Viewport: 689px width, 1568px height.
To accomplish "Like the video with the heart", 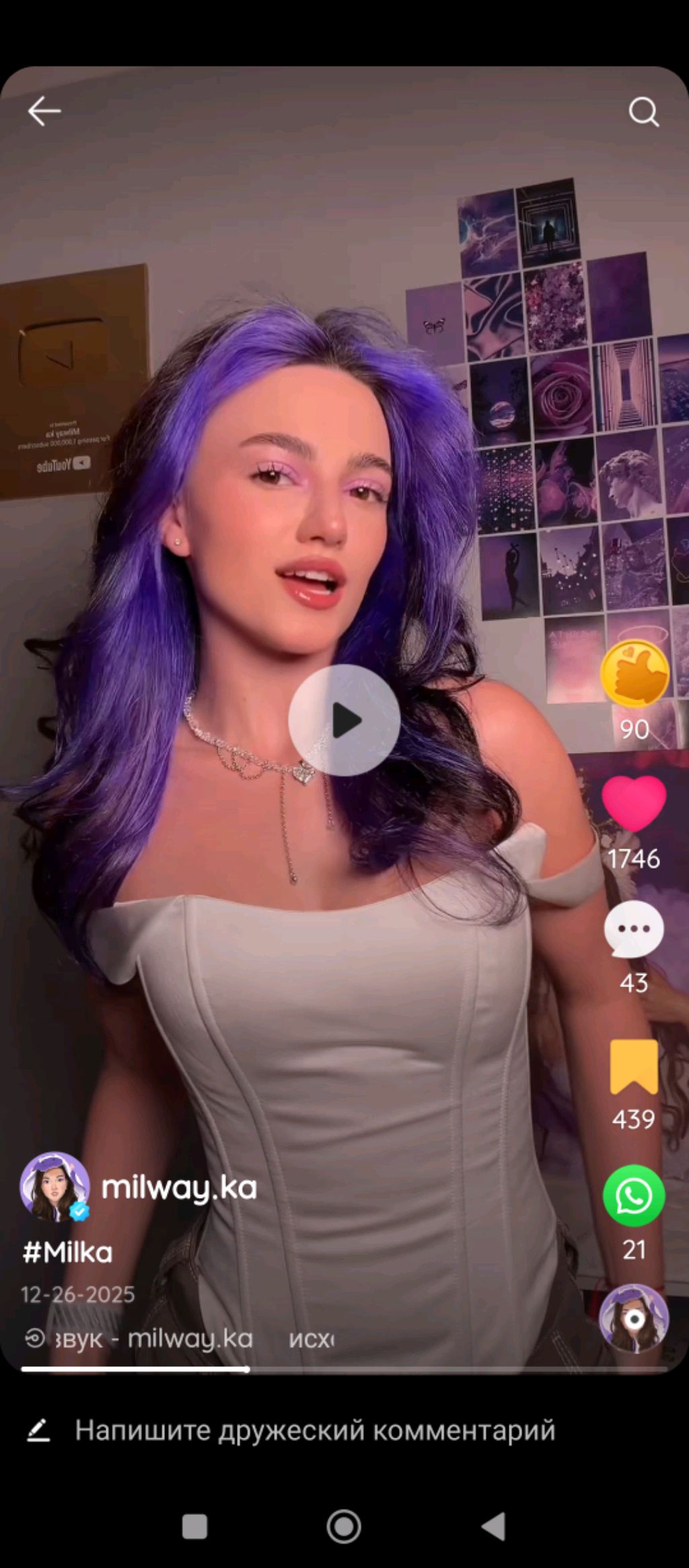I will pos(633,803).
